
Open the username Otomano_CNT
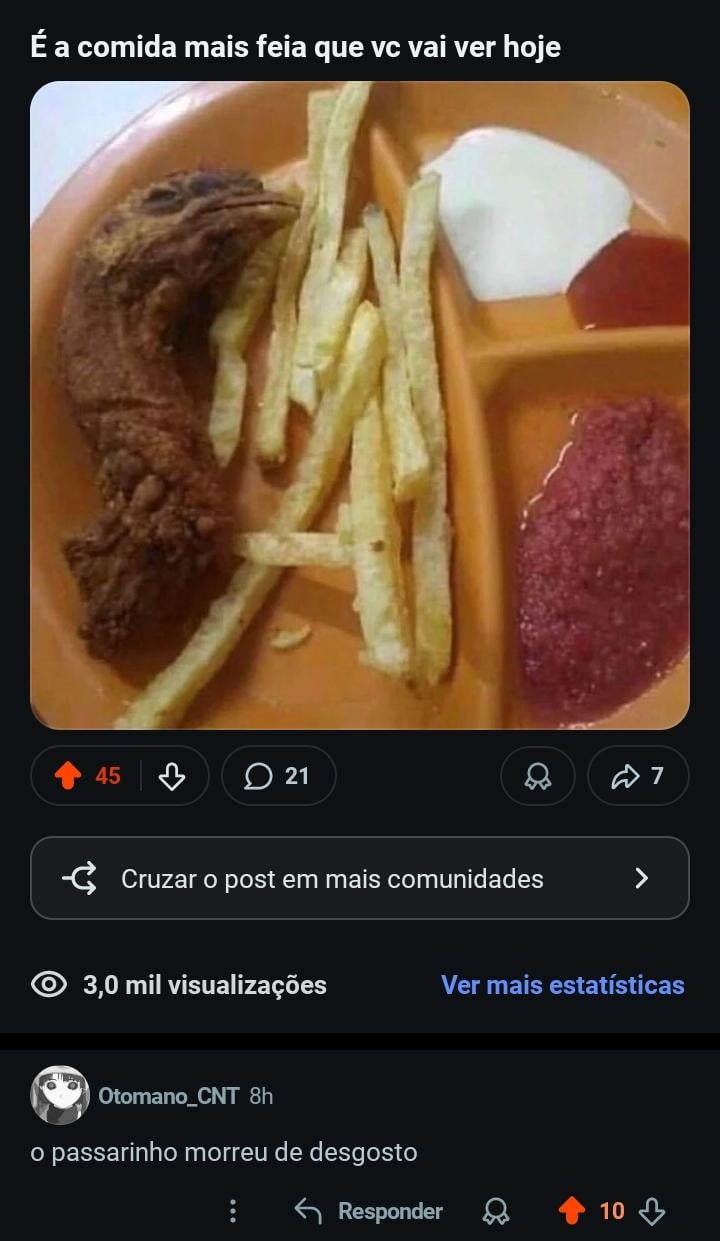click(168, 1096)
